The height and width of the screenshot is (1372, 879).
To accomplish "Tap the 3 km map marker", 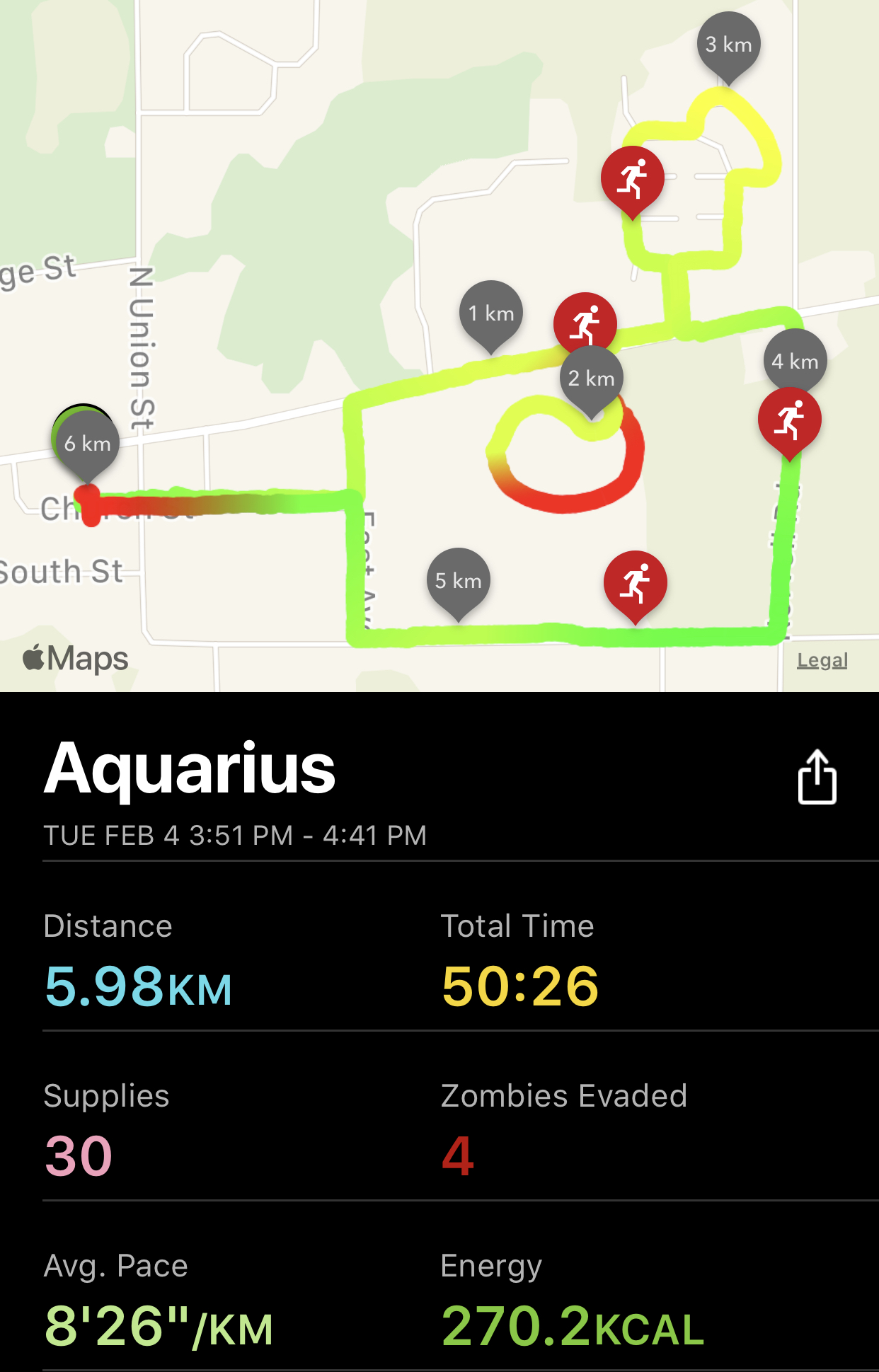I will 729,45.
